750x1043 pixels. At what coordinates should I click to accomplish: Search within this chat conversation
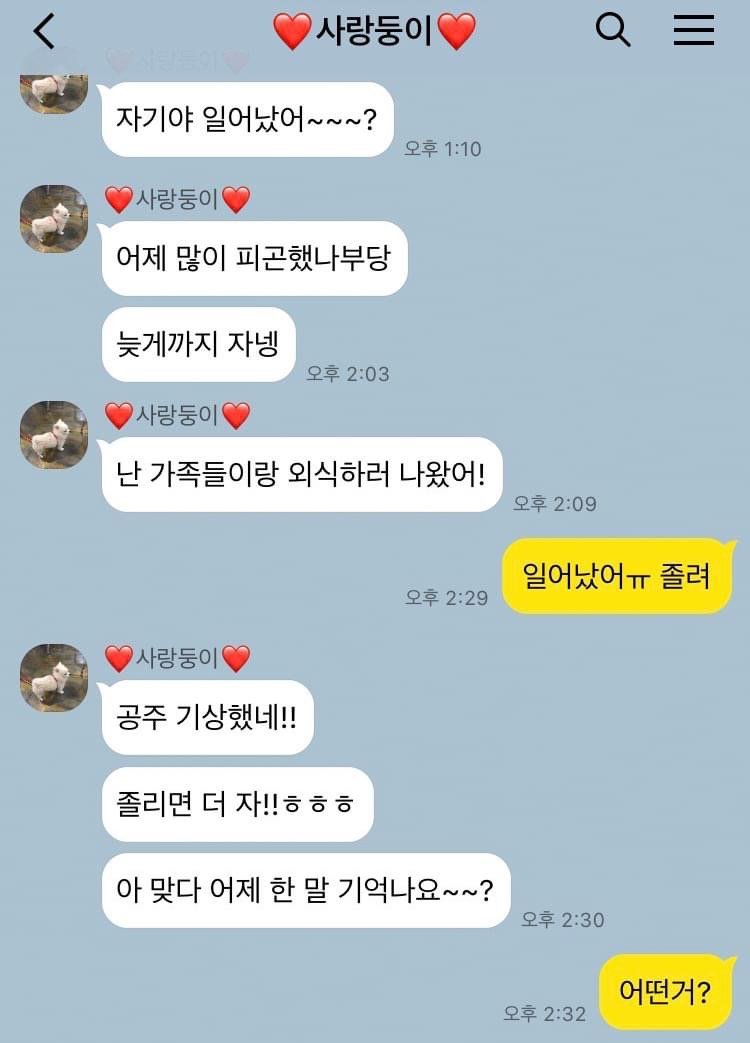tap(612, 31)
